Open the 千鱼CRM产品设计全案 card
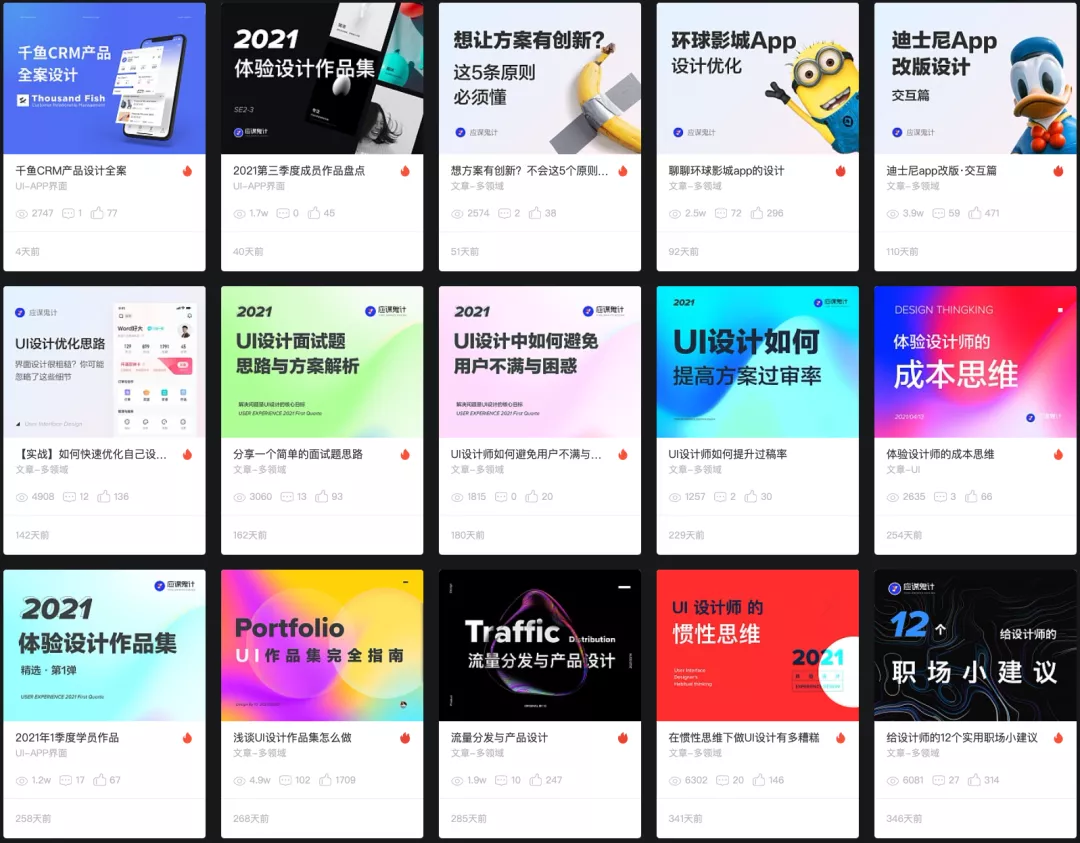The height and width of the screenshot is (843, 1080). tap(104, 136)
